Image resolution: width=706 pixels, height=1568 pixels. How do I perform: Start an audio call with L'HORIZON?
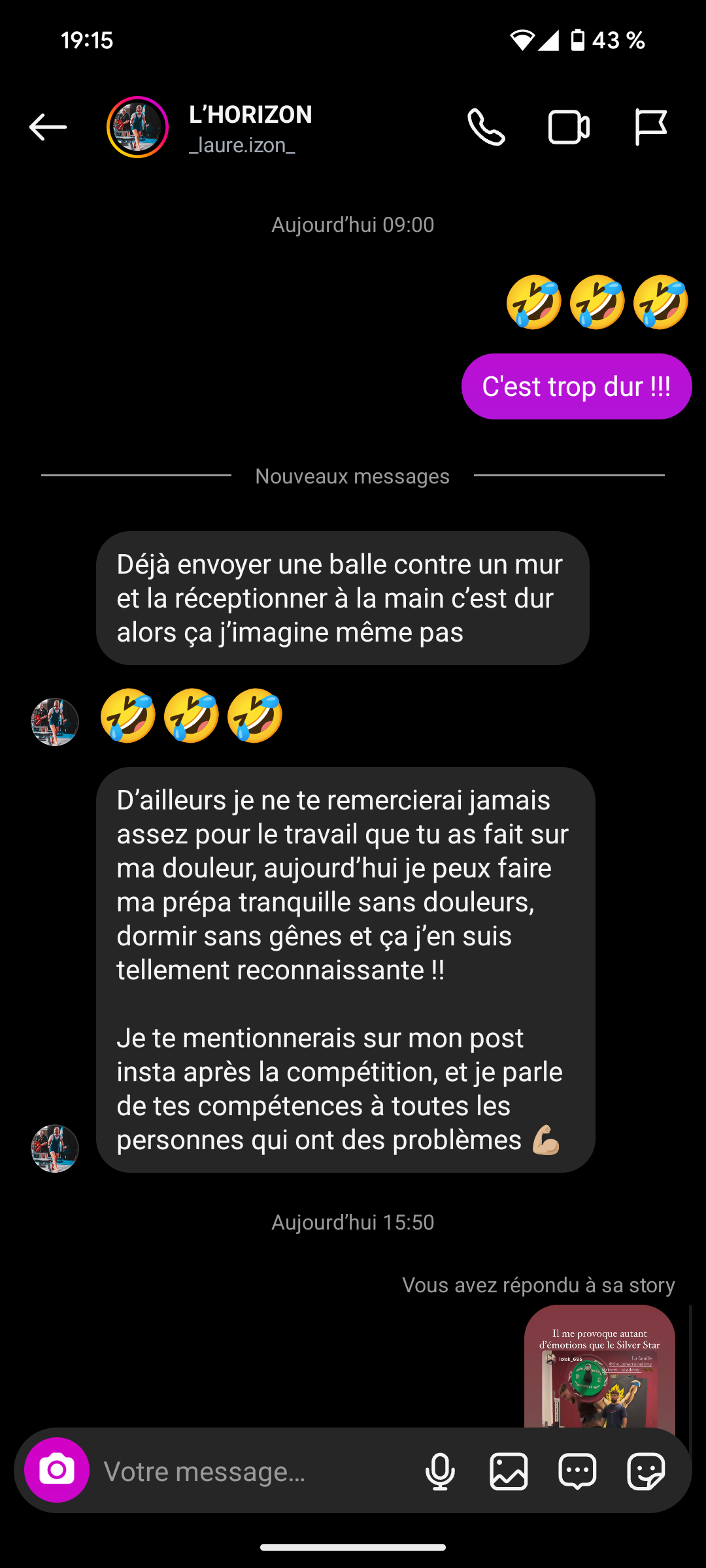486,127
